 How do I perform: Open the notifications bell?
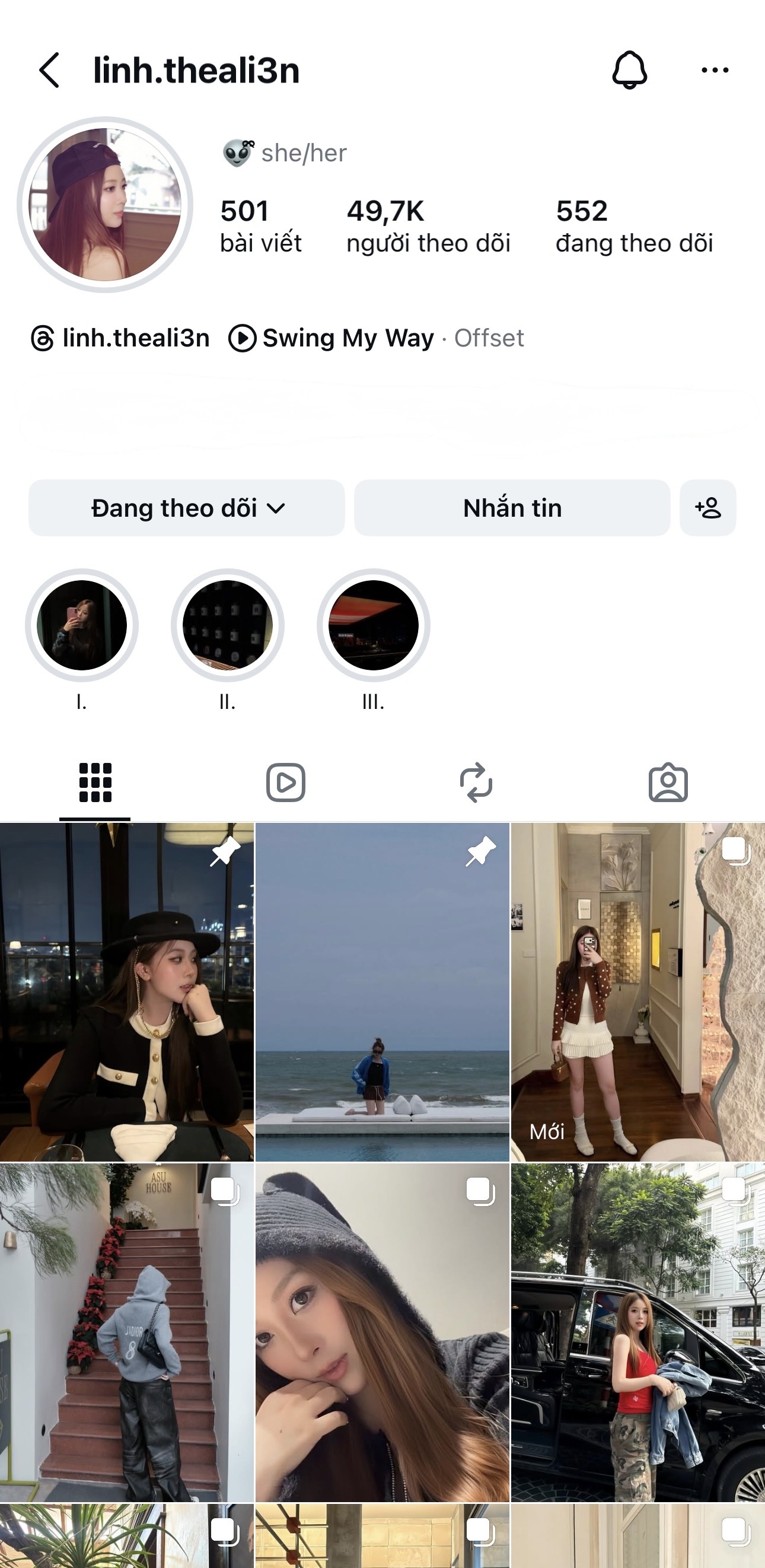(629, 71)
